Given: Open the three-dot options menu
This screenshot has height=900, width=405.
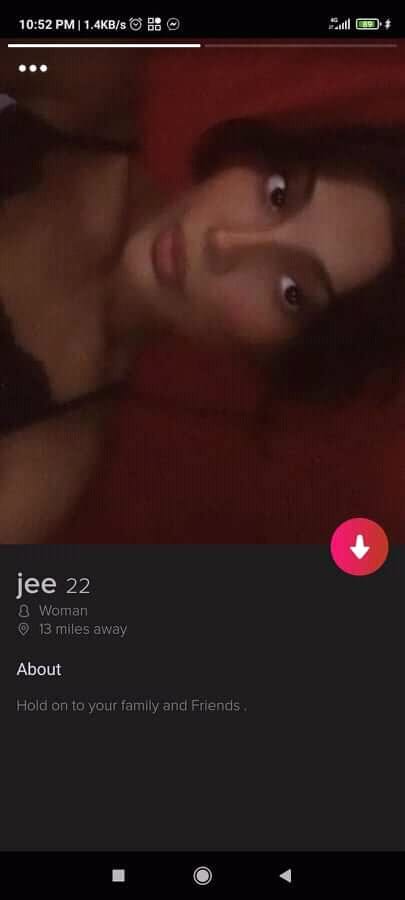Looking at the screenshot, I should click(33, 68).
